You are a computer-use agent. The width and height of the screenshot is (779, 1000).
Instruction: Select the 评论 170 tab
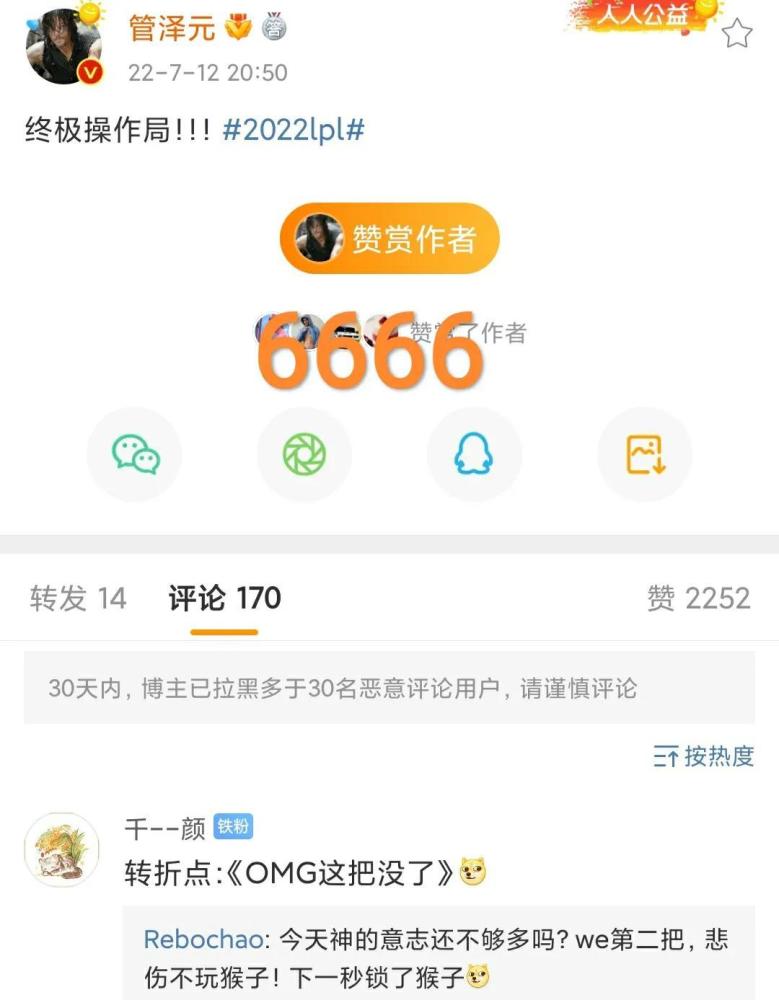click(224, 598)
